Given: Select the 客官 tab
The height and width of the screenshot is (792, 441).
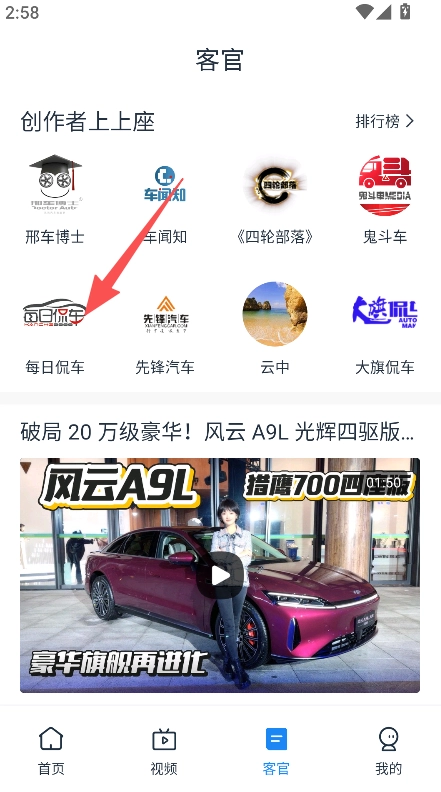Looking at the screenshot, I should (276, 751).
